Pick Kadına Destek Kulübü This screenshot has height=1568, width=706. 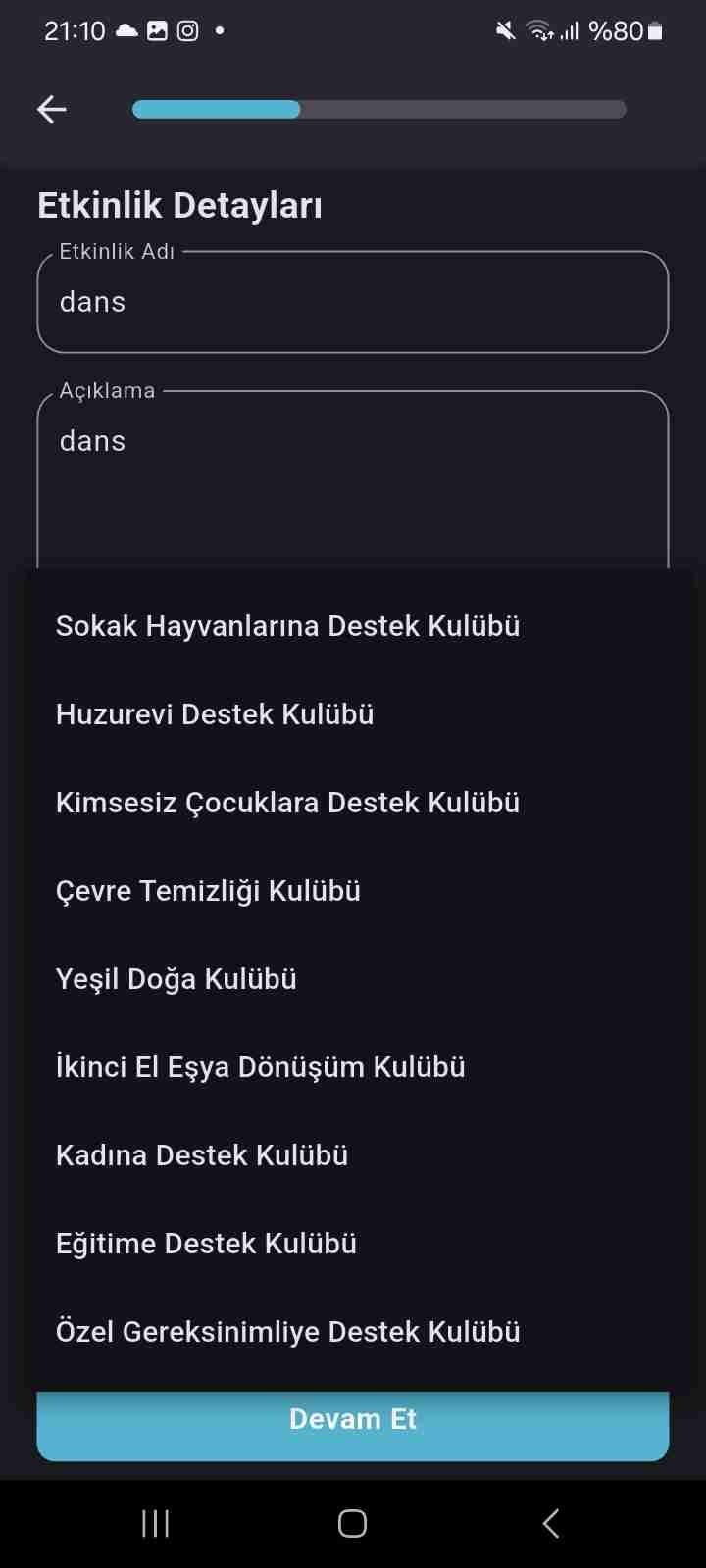[x=202, y=1155]
